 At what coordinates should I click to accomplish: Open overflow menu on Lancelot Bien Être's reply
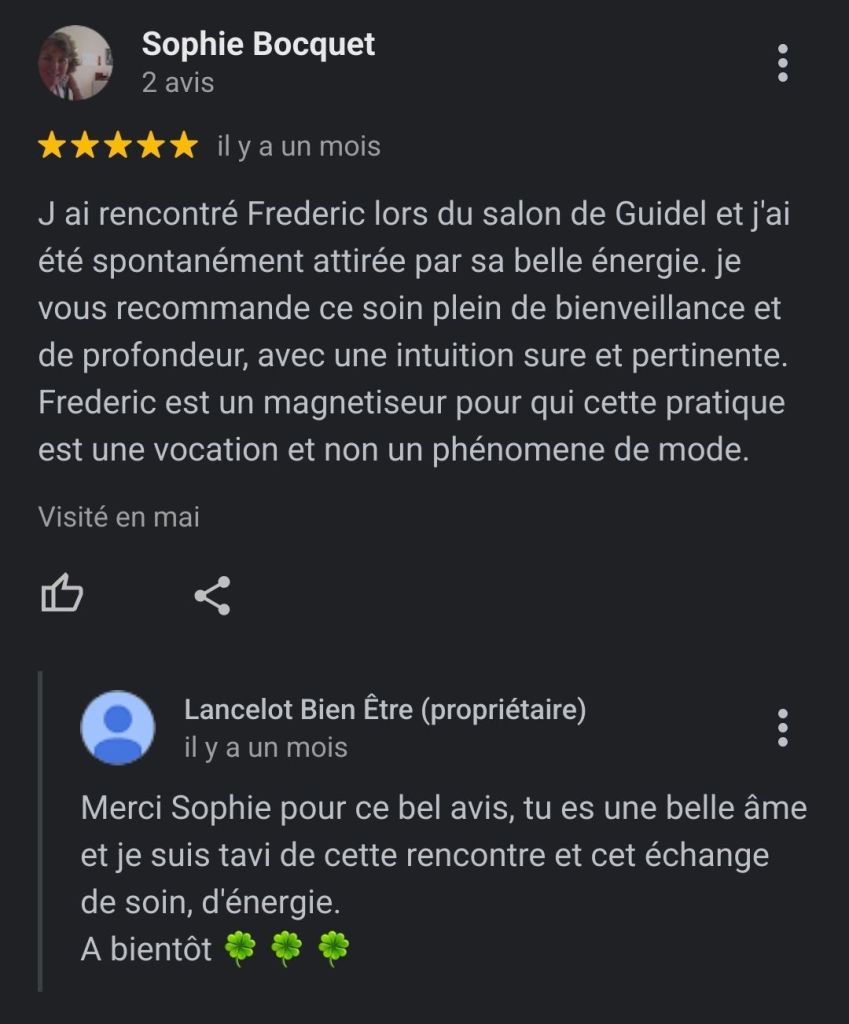point(783,728)
